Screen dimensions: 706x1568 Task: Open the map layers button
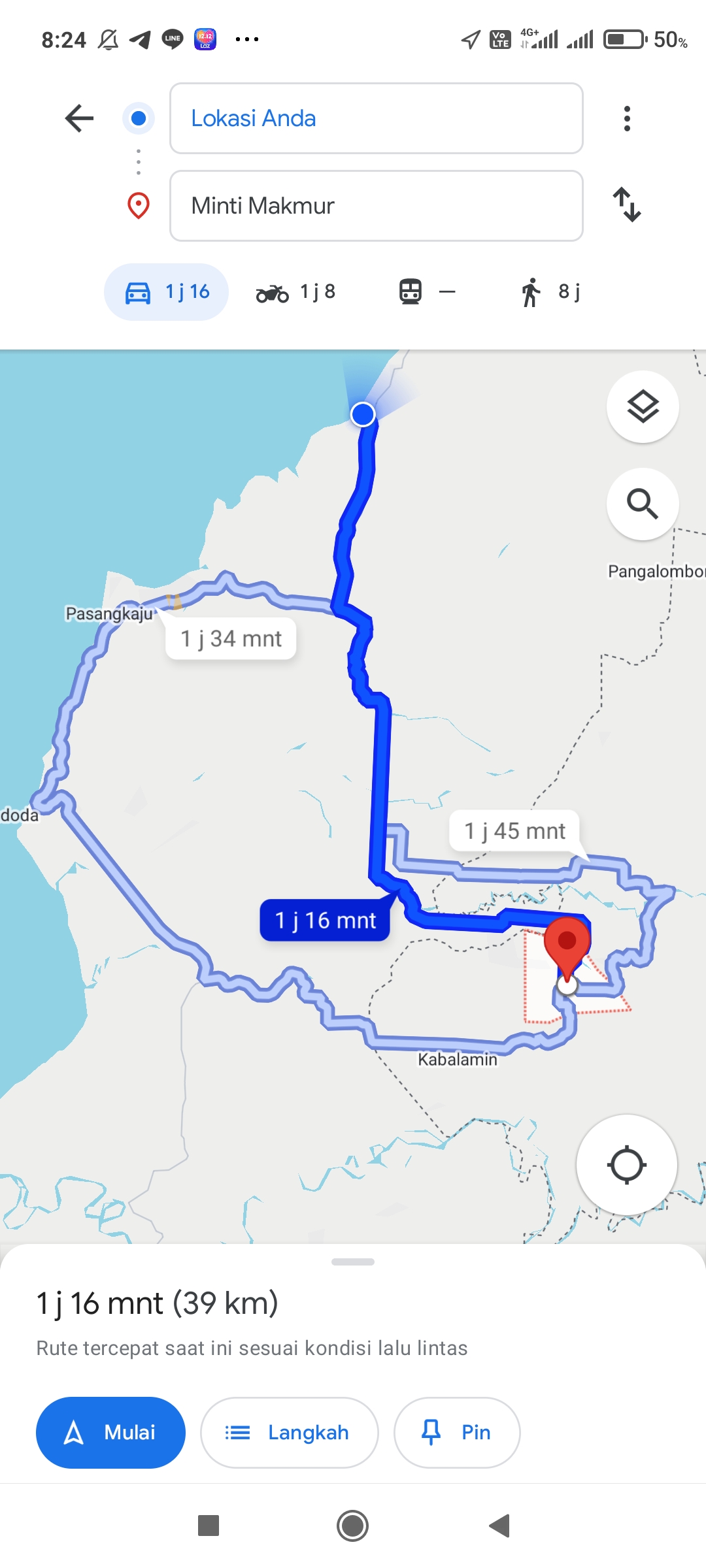click(643, 406)
